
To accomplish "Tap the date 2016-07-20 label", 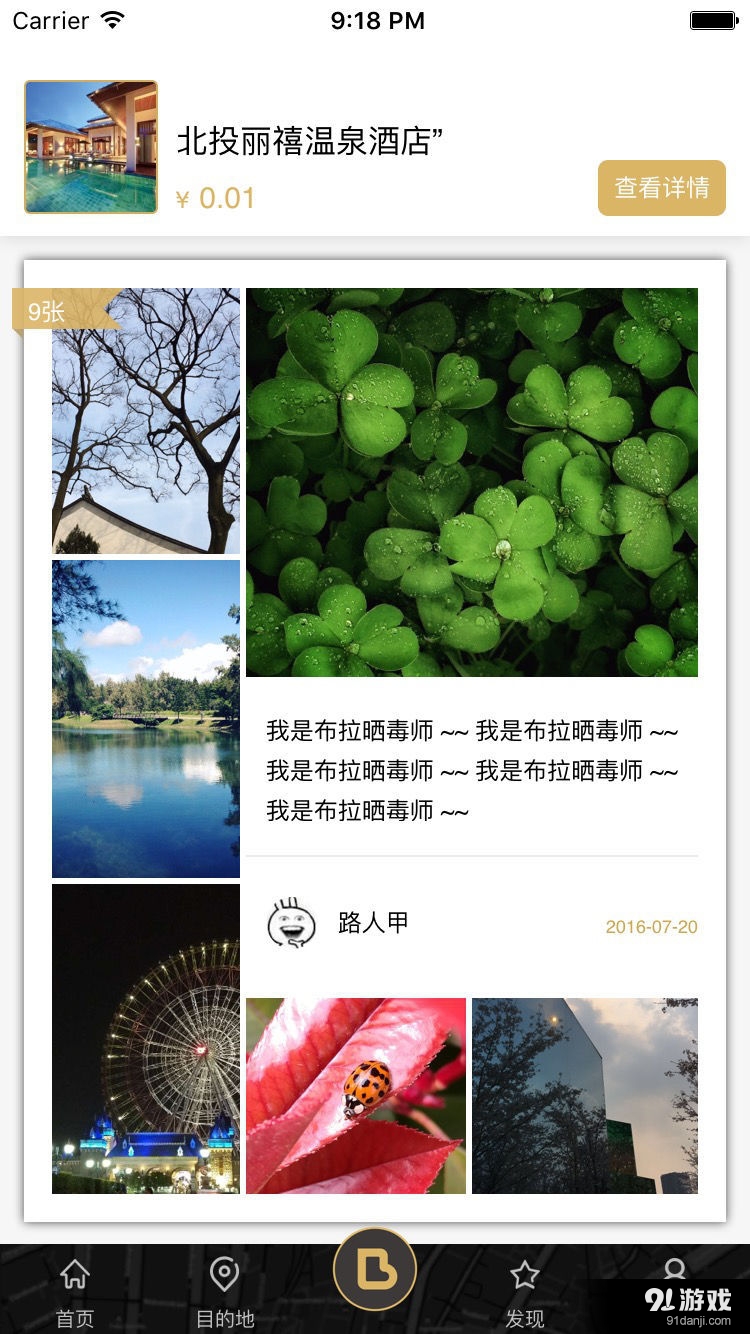I will pyautogui.click(x=650, y=927).
